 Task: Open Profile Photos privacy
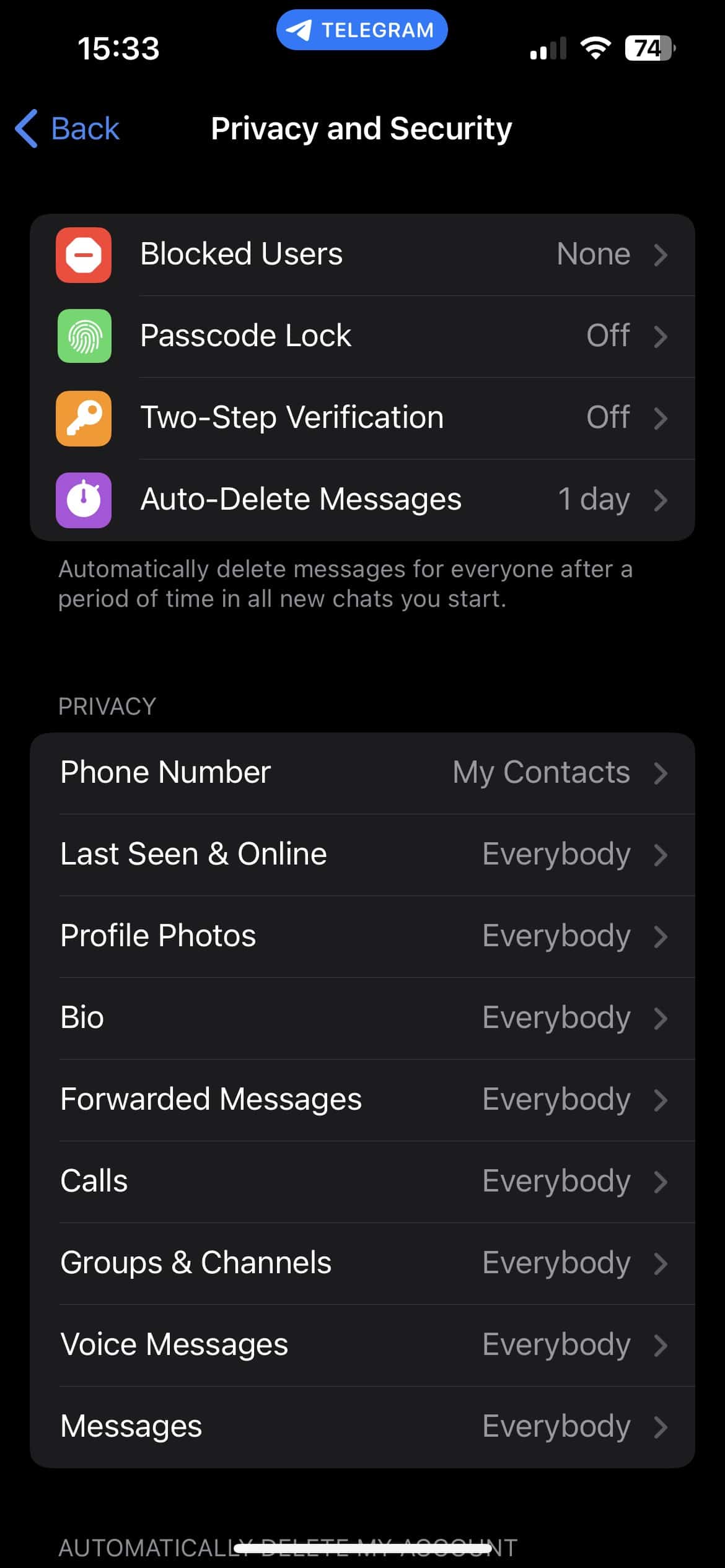[x=362, y=936]
